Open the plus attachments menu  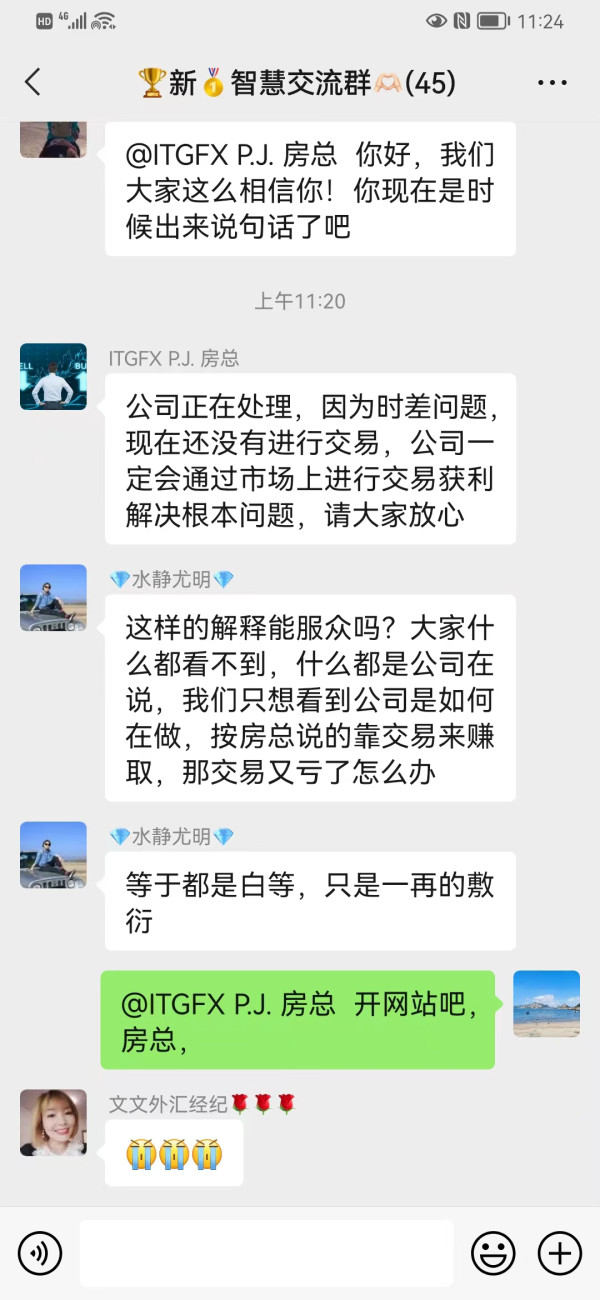tap(560, 1252)
